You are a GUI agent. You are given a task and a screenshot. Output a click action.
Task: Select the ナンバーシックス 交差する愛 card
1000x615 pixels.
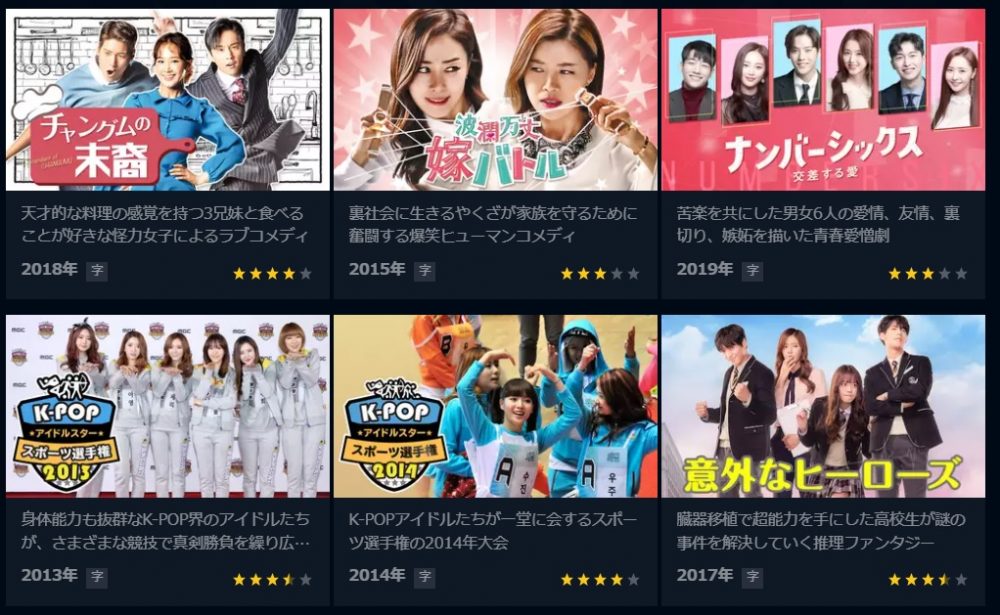[822, 100]
